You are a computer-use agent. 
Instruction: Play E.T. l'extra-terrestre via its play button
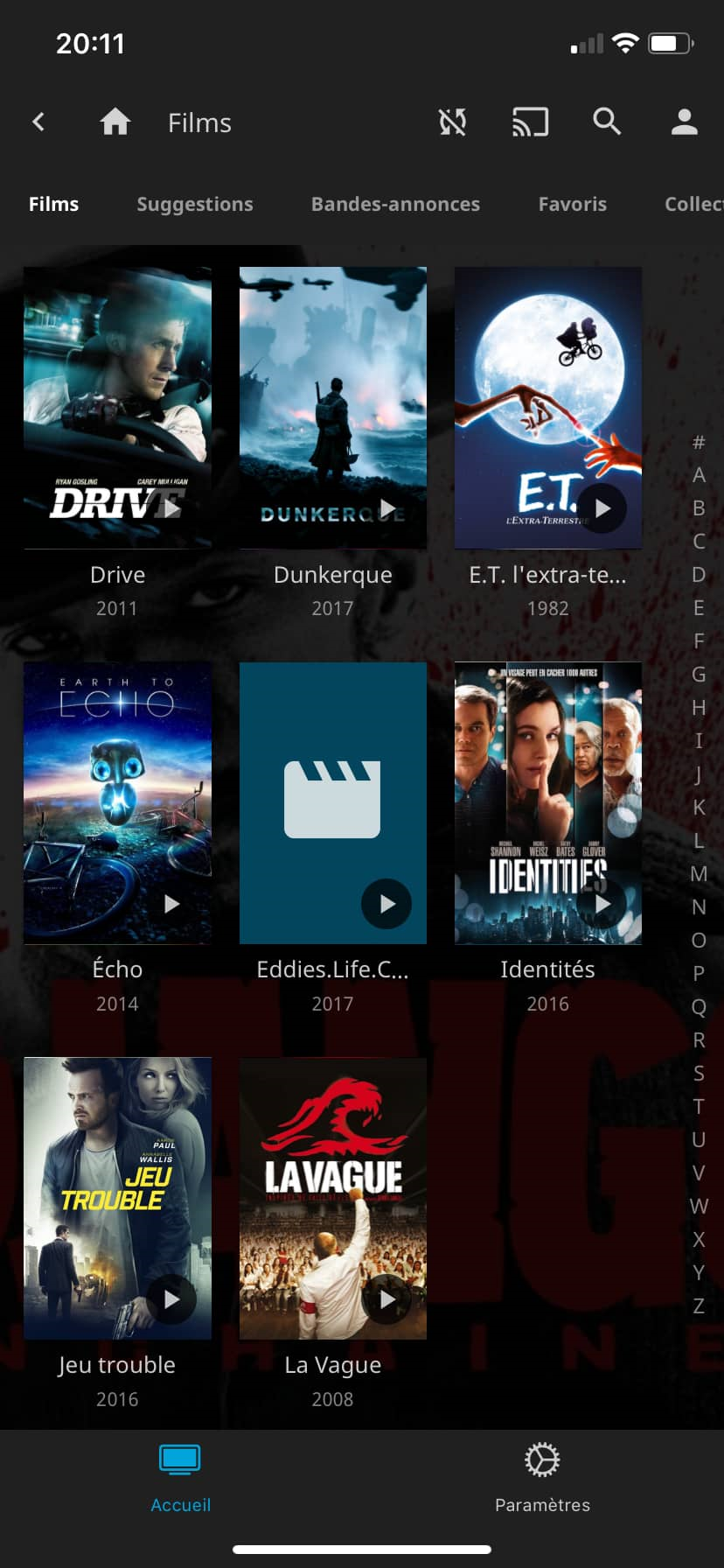tap(602, 508)
